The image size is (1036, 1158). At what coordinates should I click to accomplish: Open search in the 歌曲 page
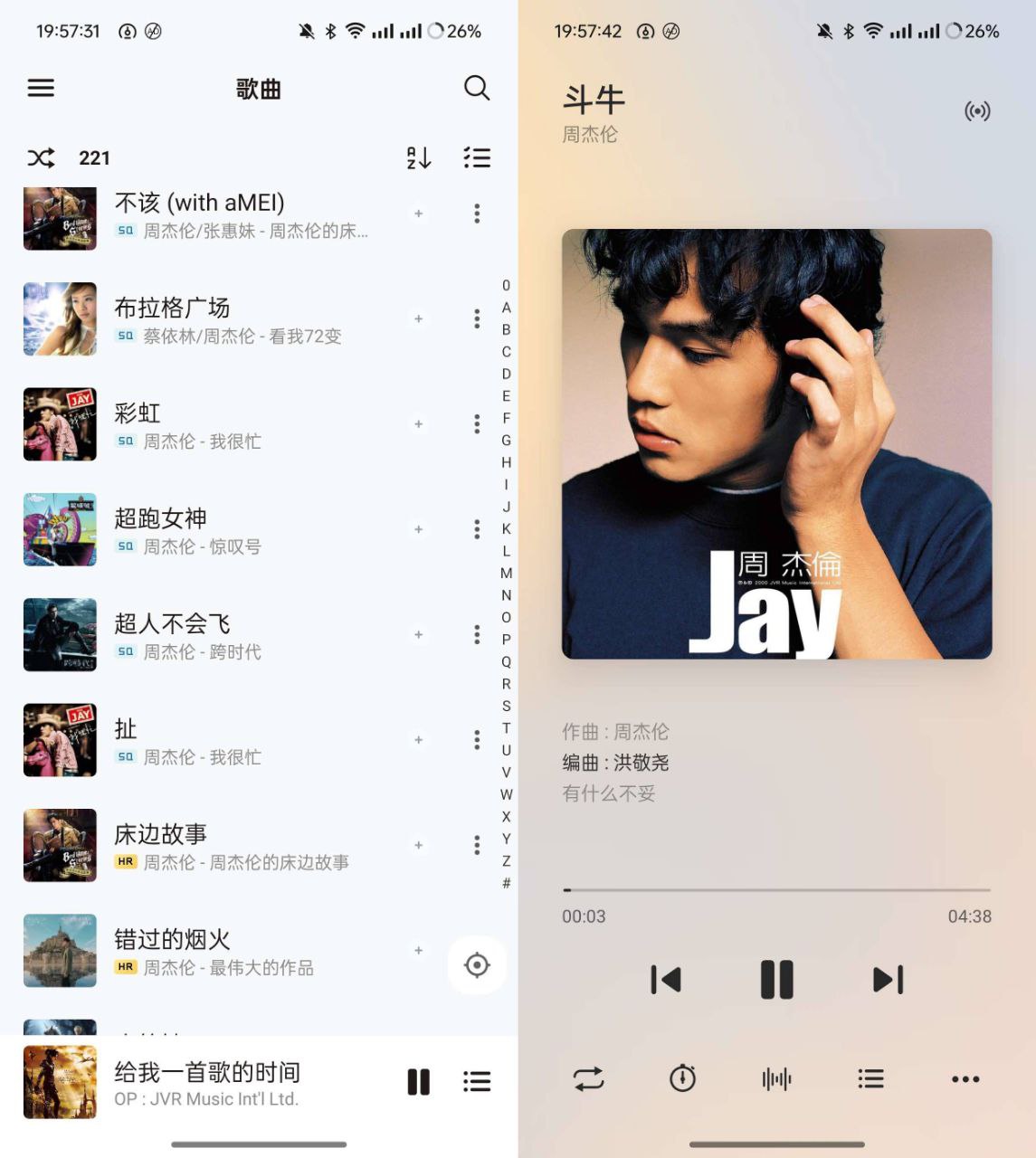[477, 89]
